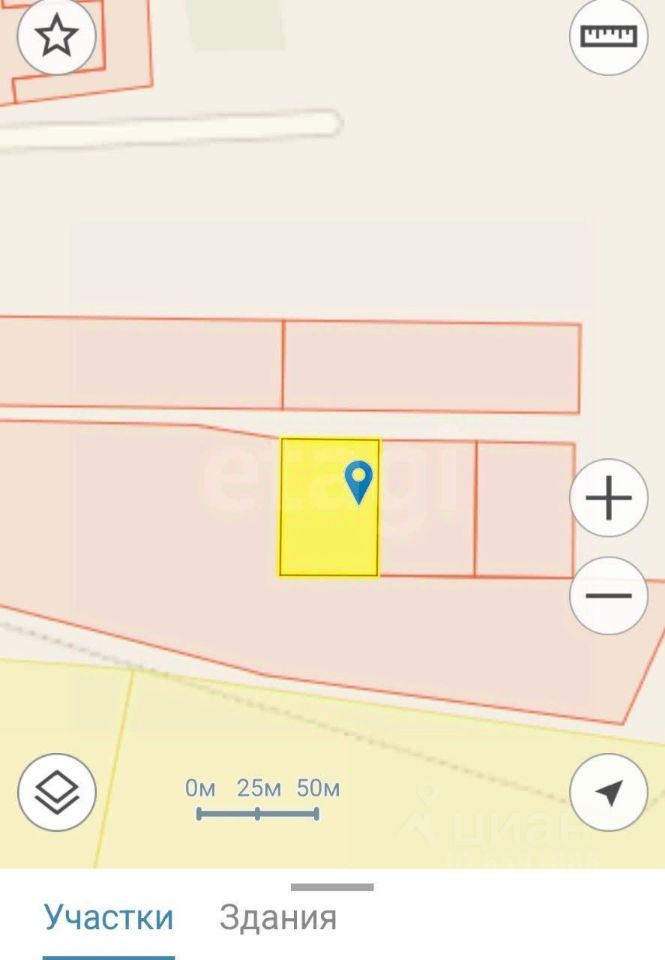665x960 pixels.
Task: Zoom out with the minus button
Action: [x=608, y=596]
